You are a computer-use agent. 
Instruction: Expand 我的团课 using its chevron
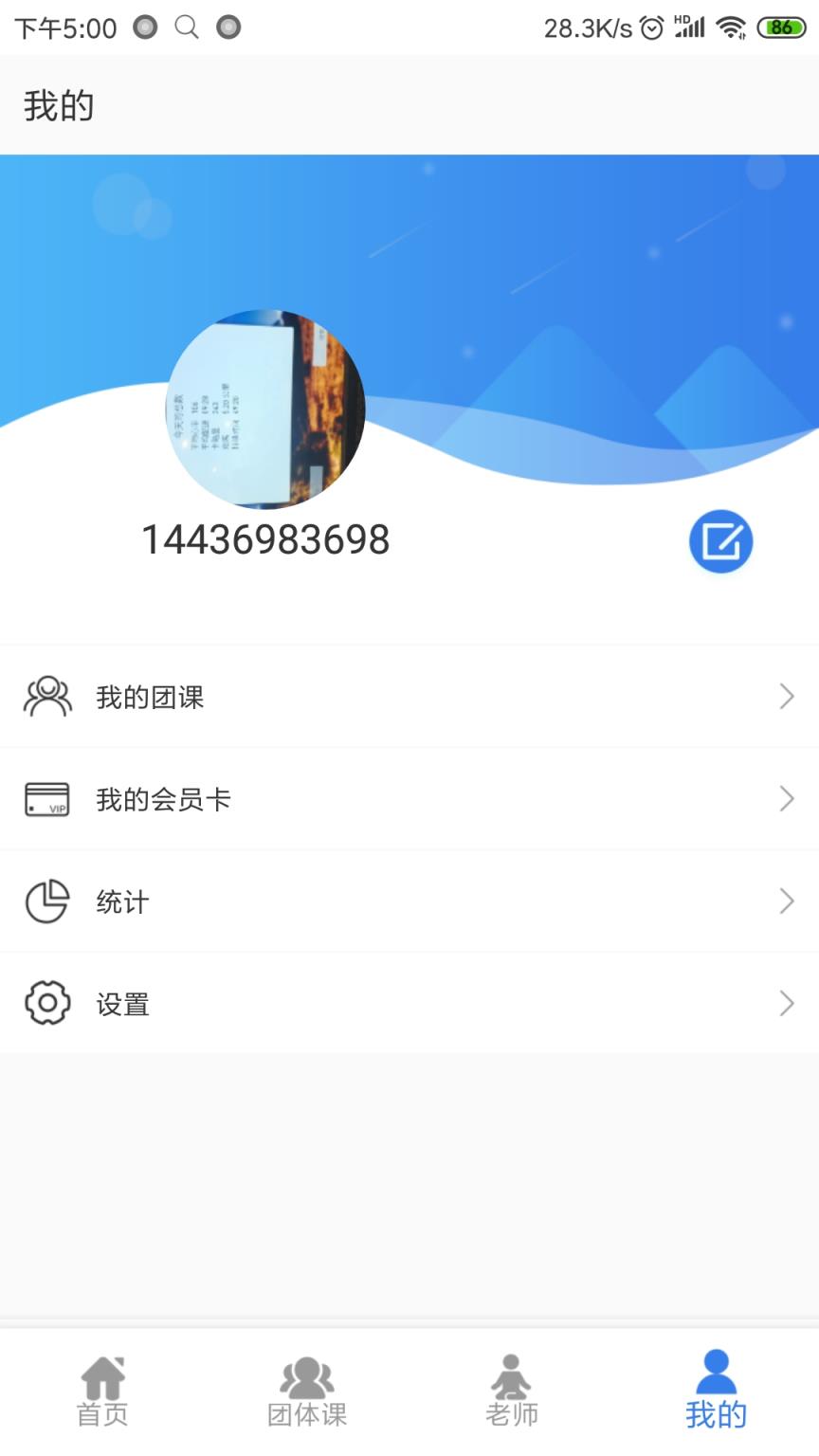tap(787, 696)
